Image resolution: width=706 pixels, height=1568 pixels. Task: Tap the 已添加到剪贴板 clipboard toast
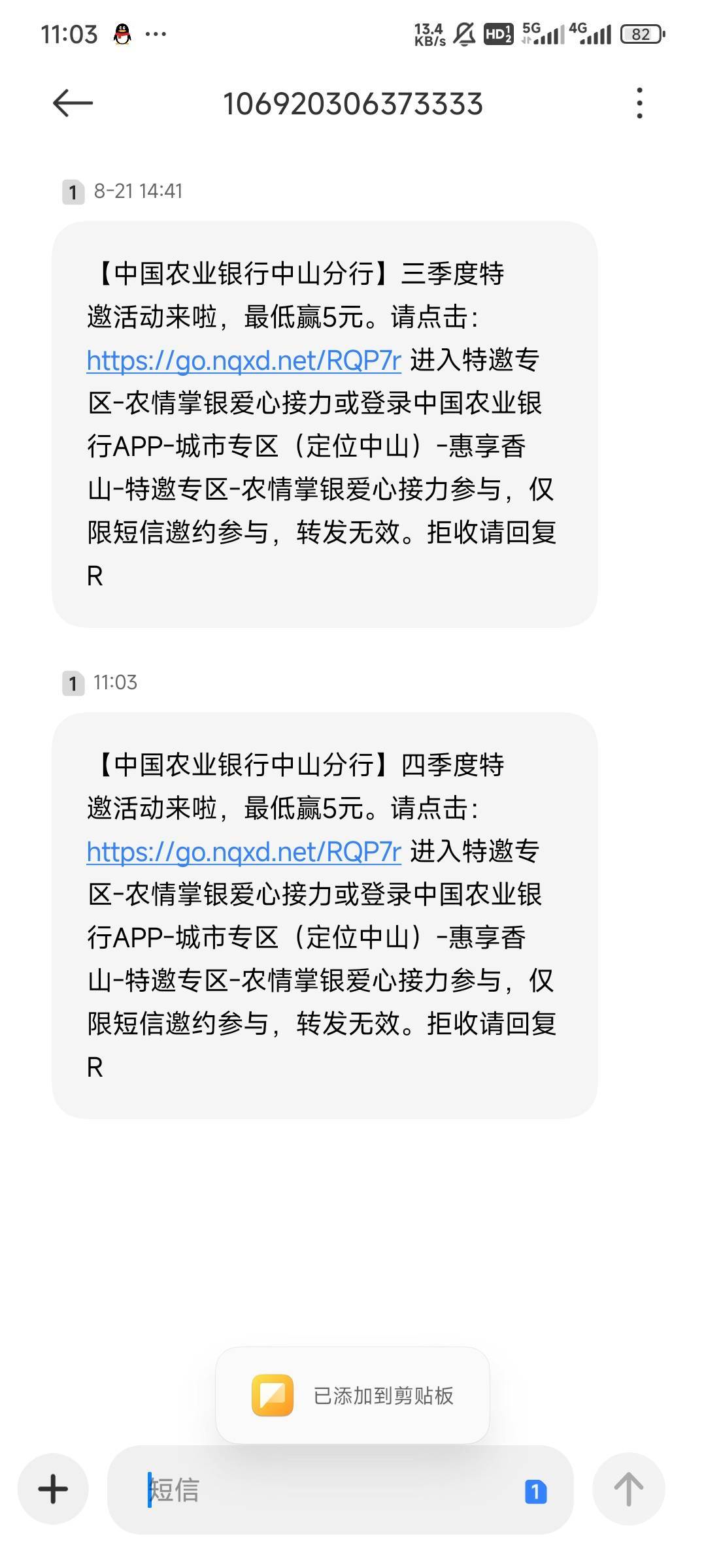[352, 1396]
